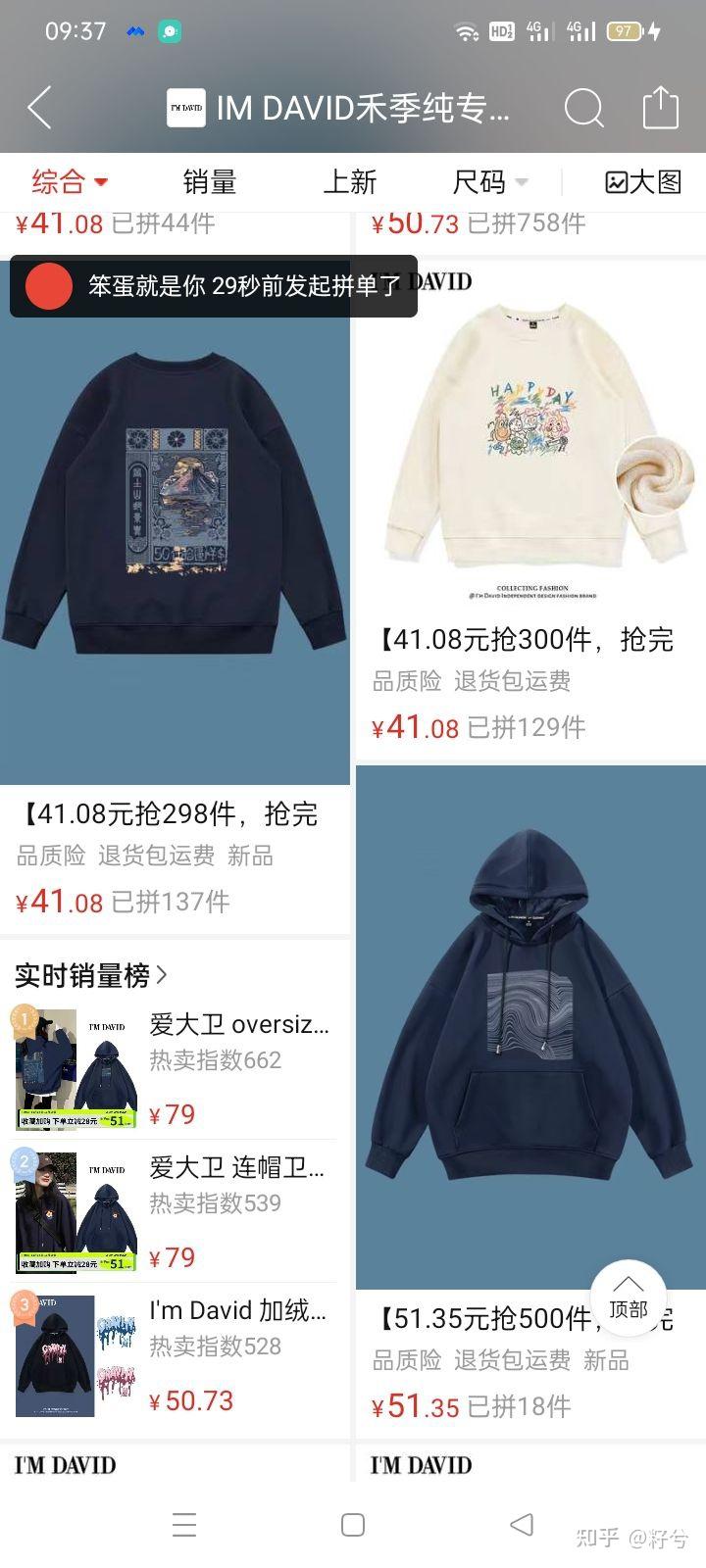706x1568 pixels.
Task: Tap the system back navigation button
Action: 522,1524
